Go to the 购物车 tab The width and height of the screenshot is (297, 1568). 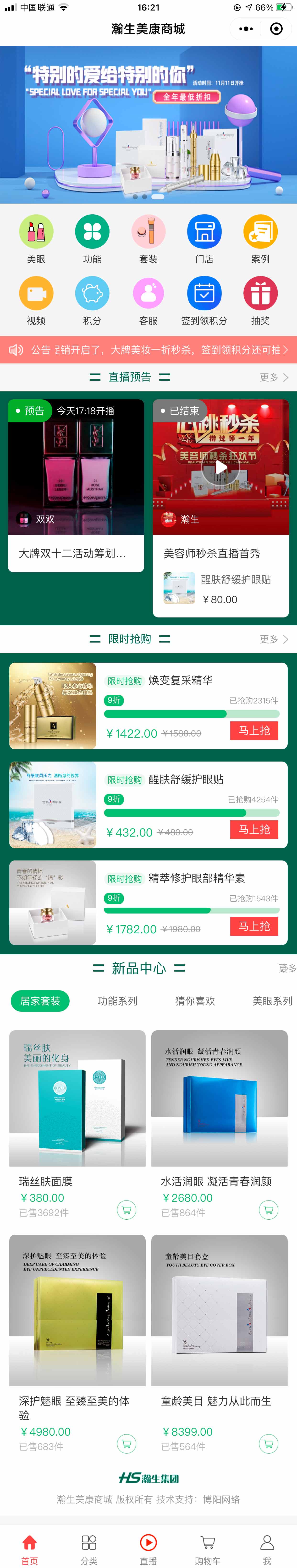coord(208,1548)
